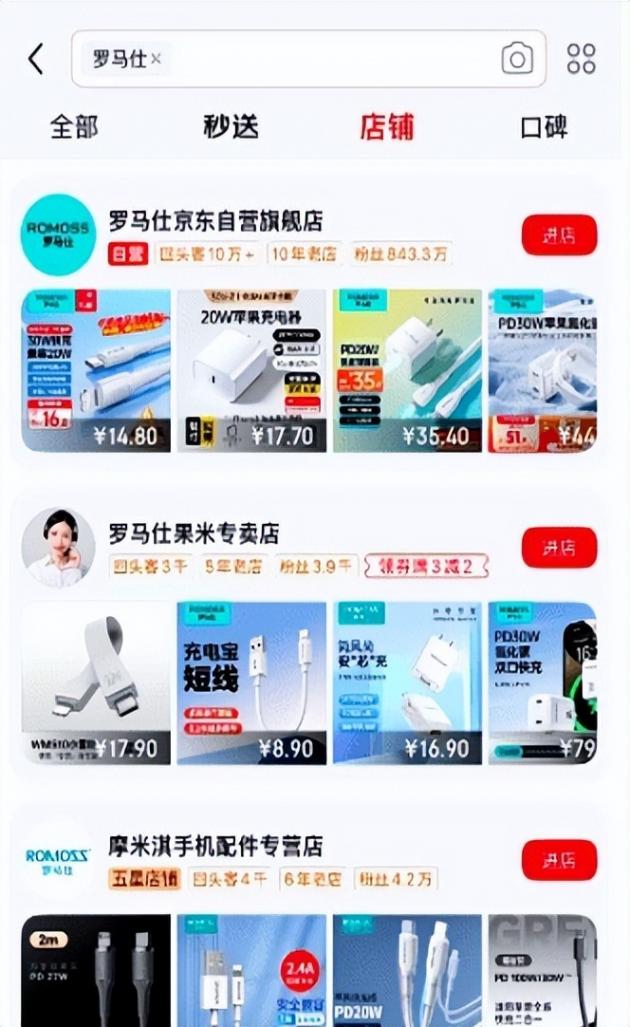Open the ¥35.40 PD20W product
This screenshot has height=1027, width=630.
click(x=407, y=370)
